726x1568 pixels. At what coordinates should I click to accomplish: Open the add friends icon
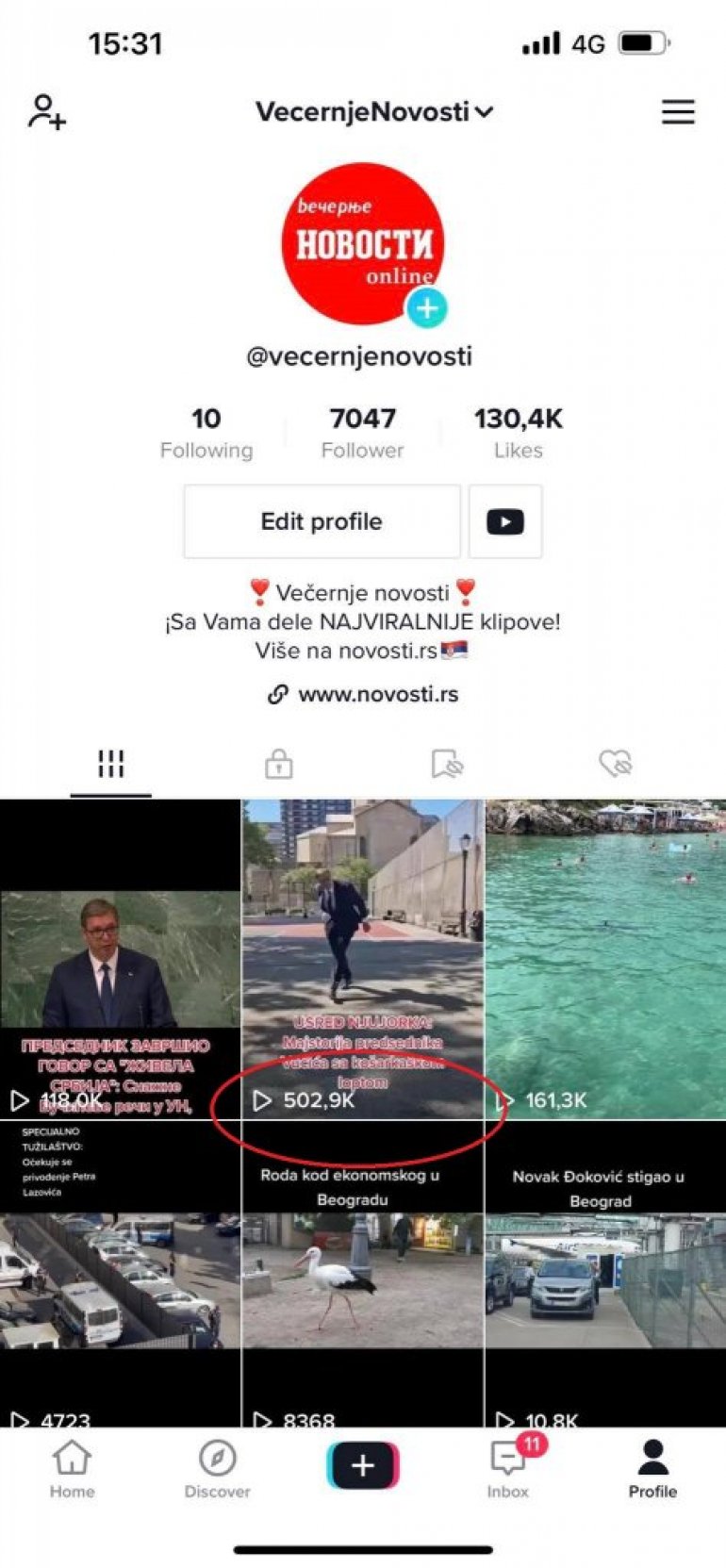pyautogui.click(x=46, y=112)
